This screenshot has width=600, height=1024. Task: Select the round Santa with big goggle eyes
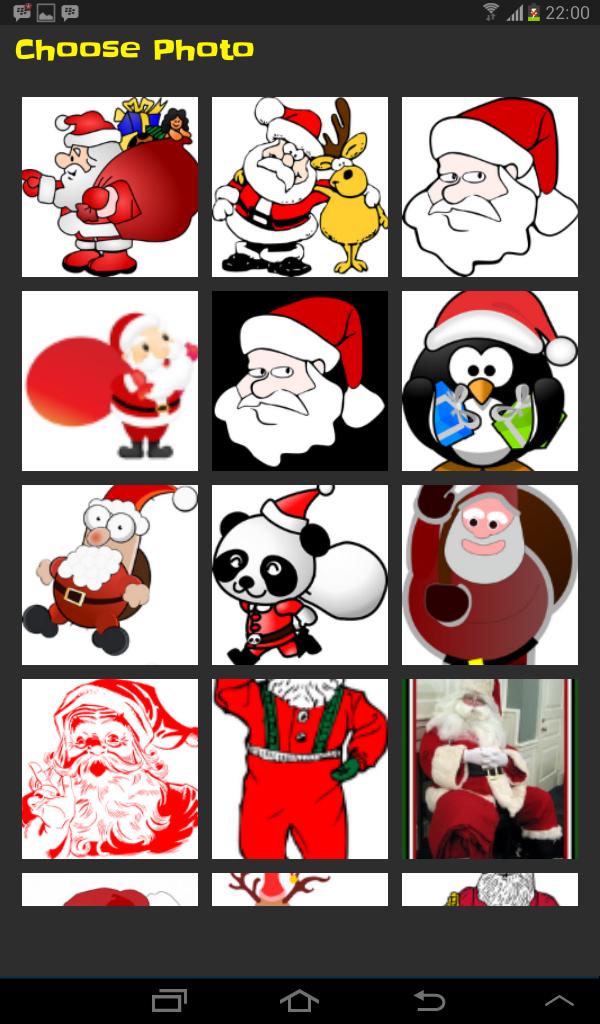point(110,575)
